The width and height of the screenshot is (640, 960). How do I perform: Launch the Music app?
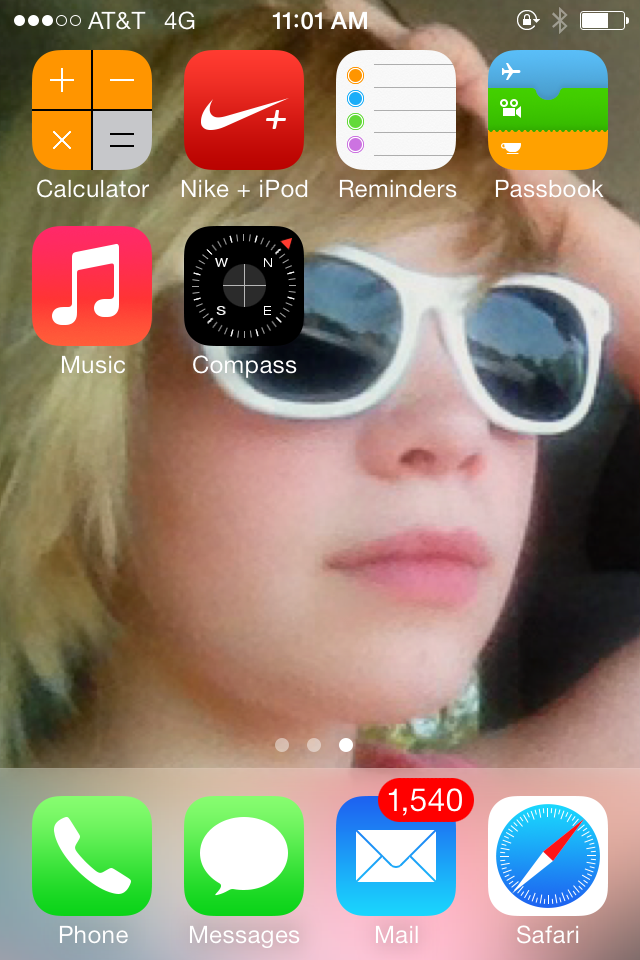(92, 286)
